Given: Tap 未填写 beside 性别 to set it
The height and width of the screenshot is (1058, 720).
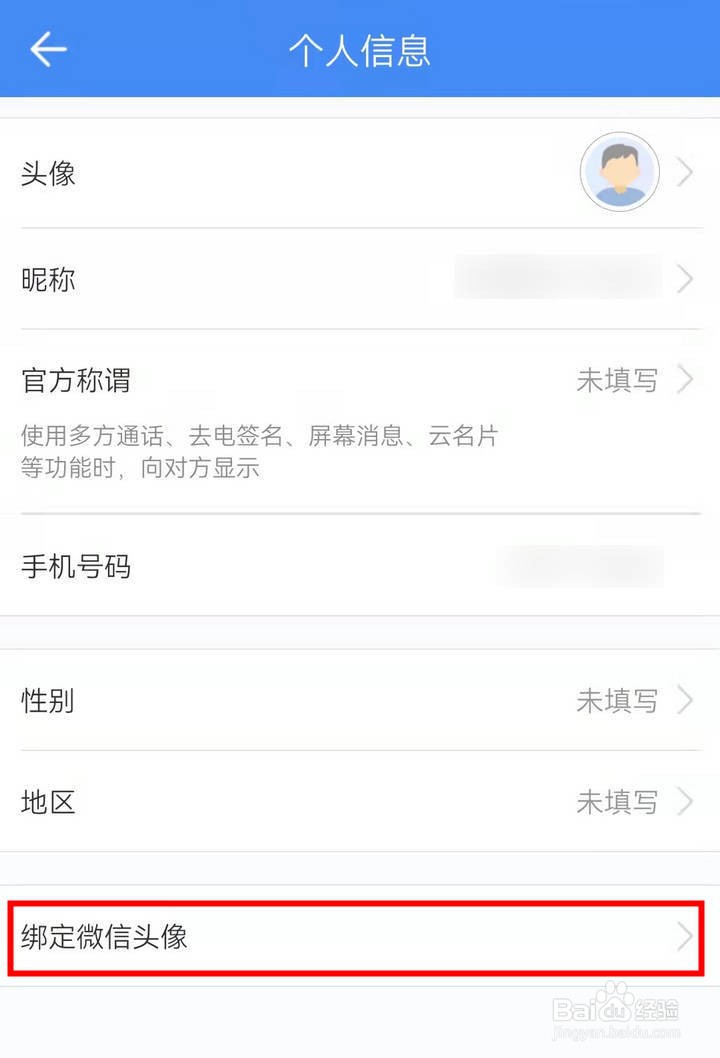Looking at the screenshot, I should pyautogui.click(x=620, y=701).
